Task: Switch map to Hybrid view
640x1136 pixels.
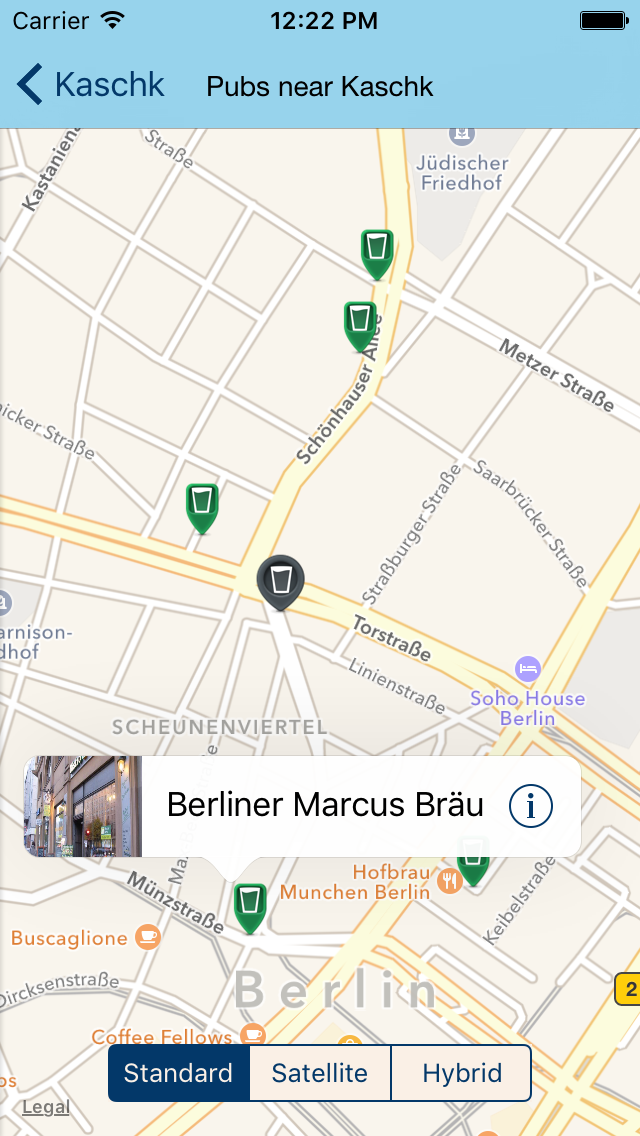Action: click(x=462, y=1073)
